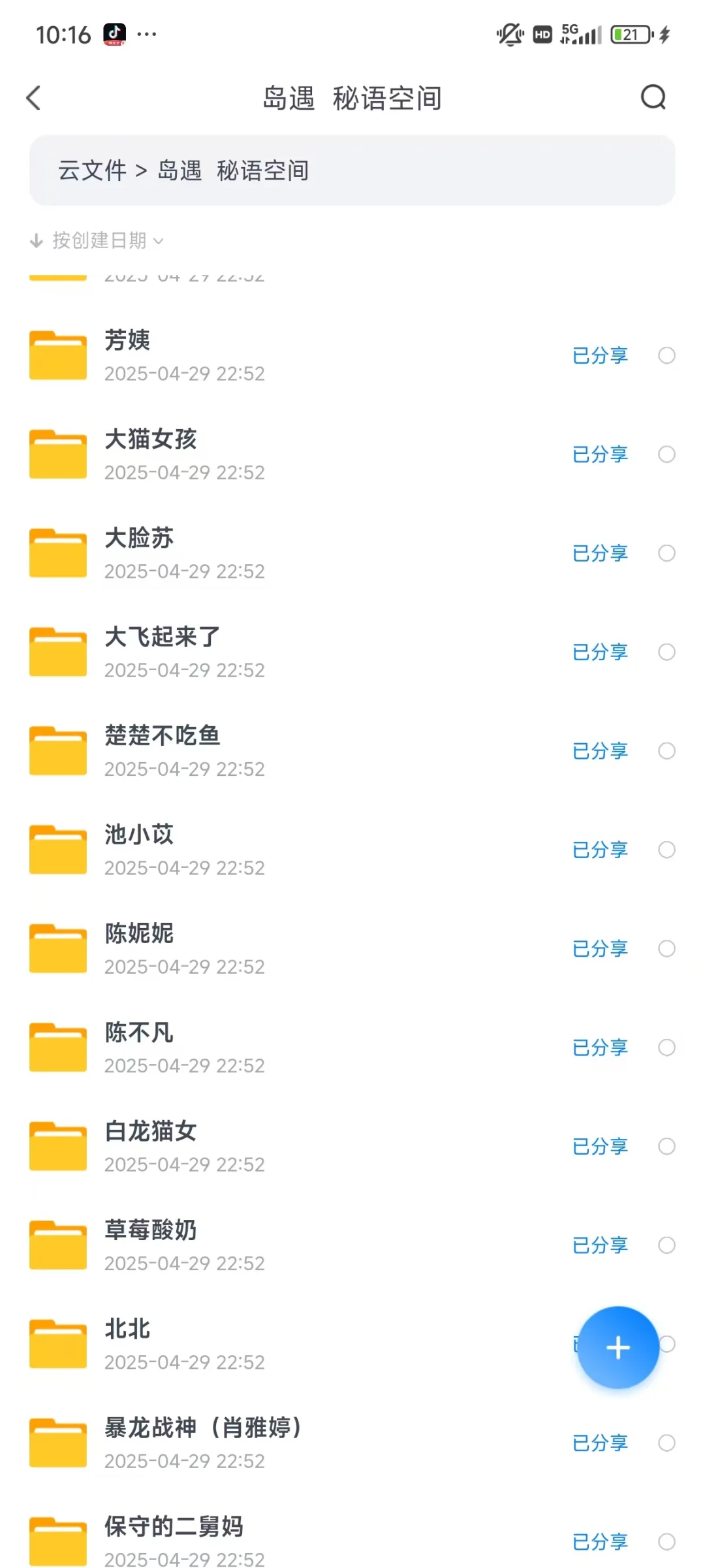Select the 芳姨 folder's radio circle
The height and width of the screenshot is (1568, 705).
click(x=666, y=355)
